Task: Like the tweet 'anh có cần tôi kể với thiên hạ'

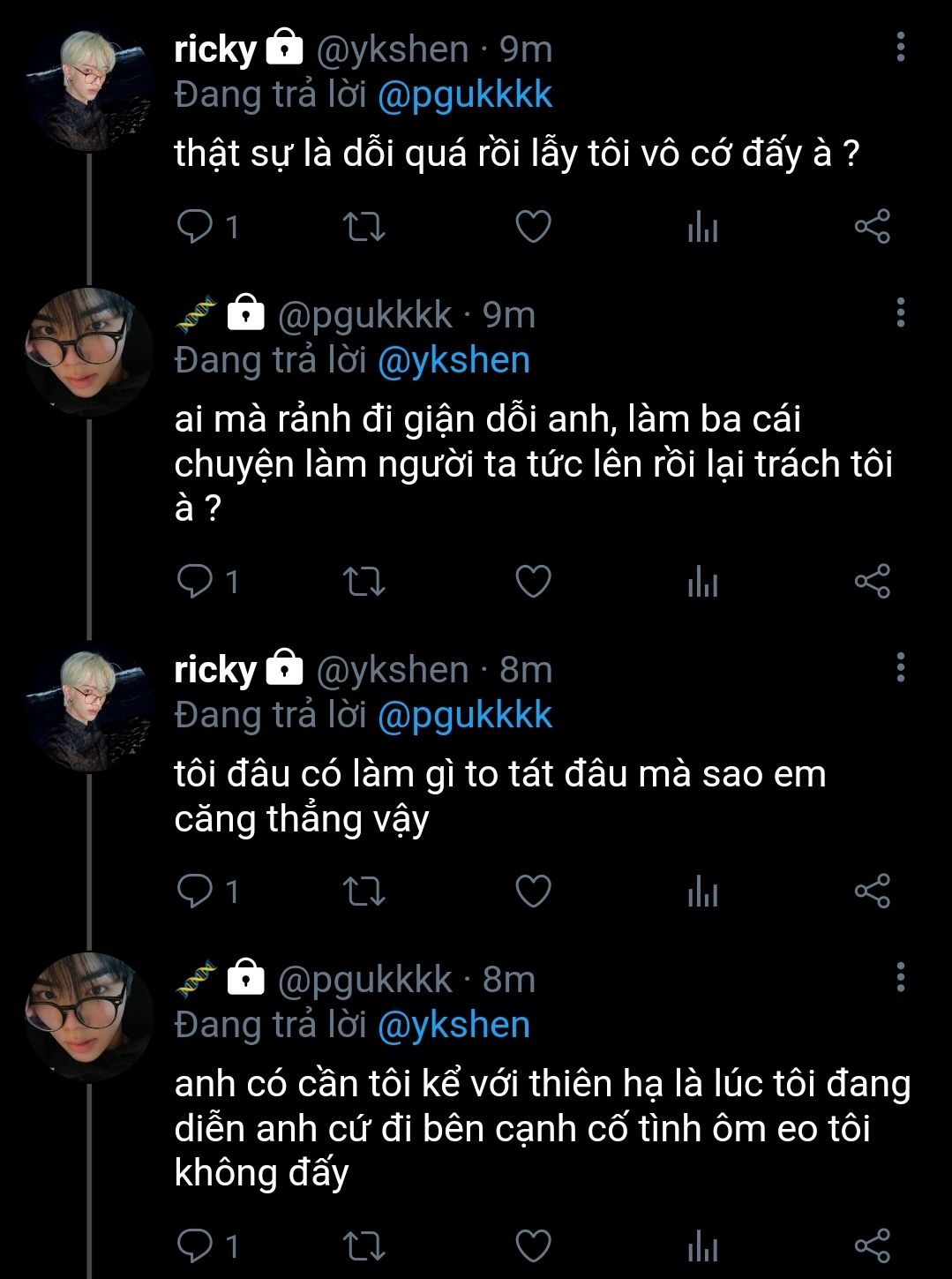Action: [x=533, y=1246]
